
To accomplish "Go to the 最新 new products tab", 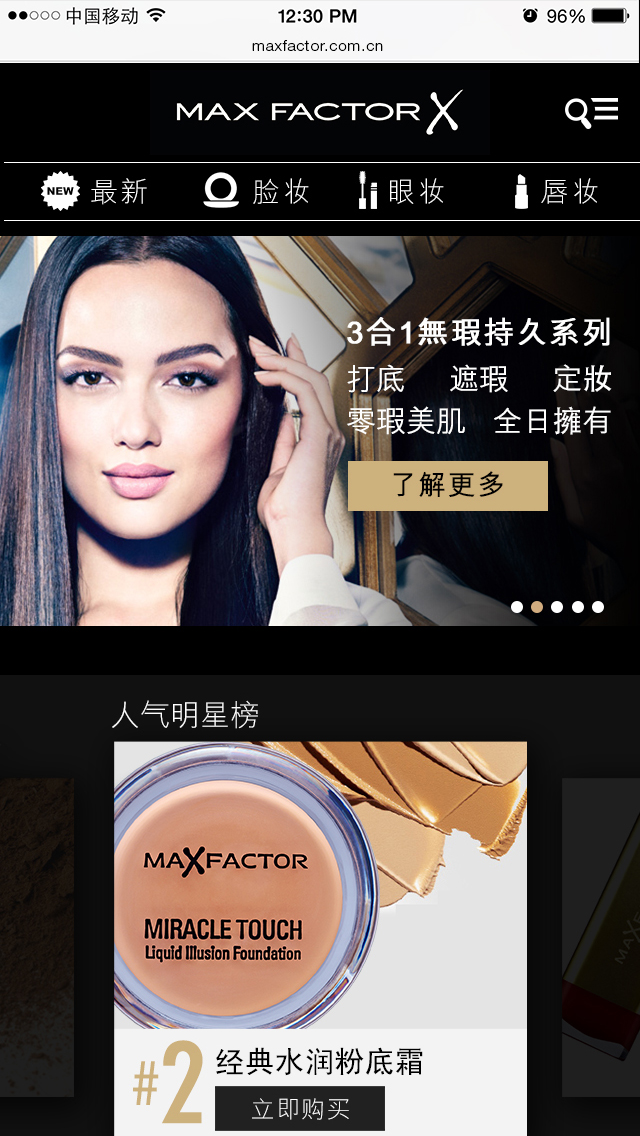I will (94, 192).
